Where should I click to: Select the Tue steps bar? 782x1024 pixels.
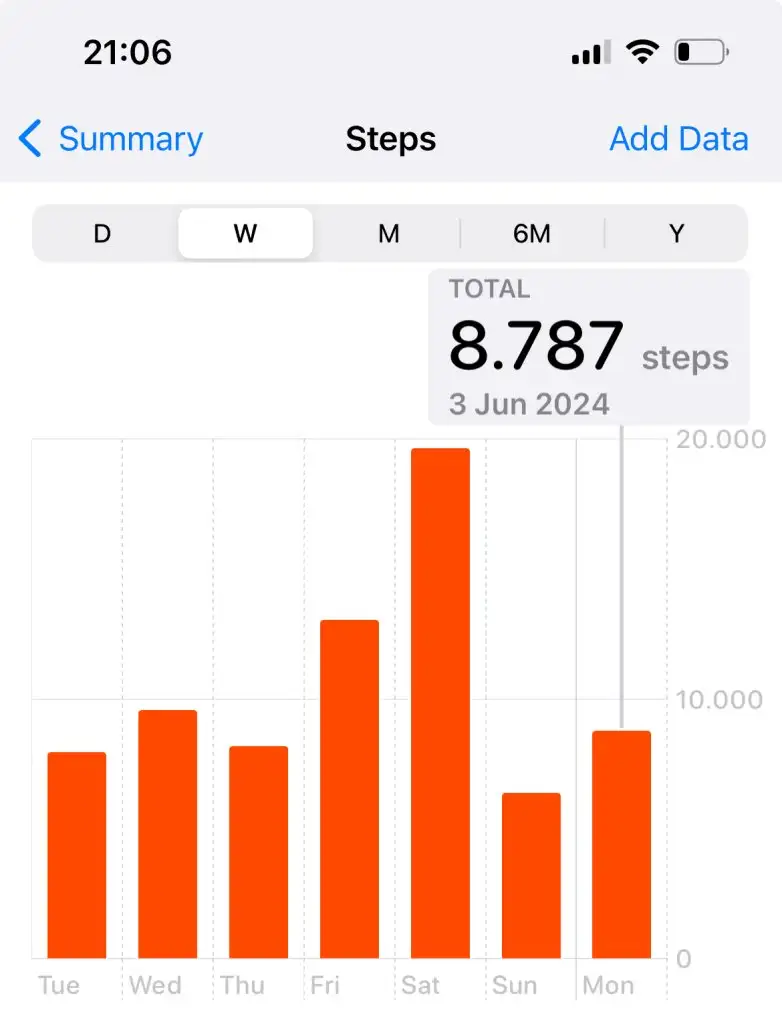coord(77,855)
